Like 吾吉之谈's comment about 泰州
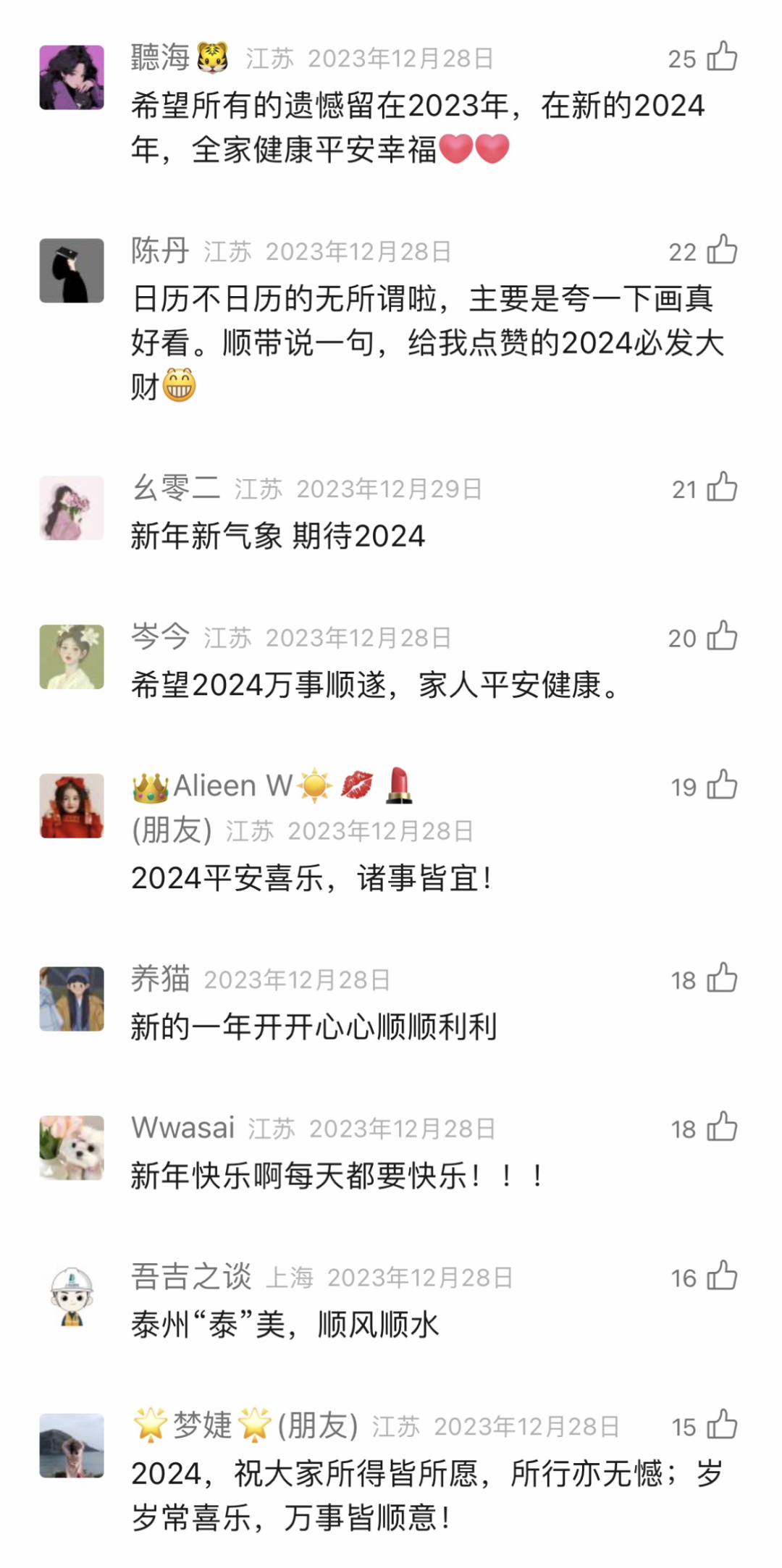The height and width of the screenshot is (1568, 782). [x=722, y=1277]
